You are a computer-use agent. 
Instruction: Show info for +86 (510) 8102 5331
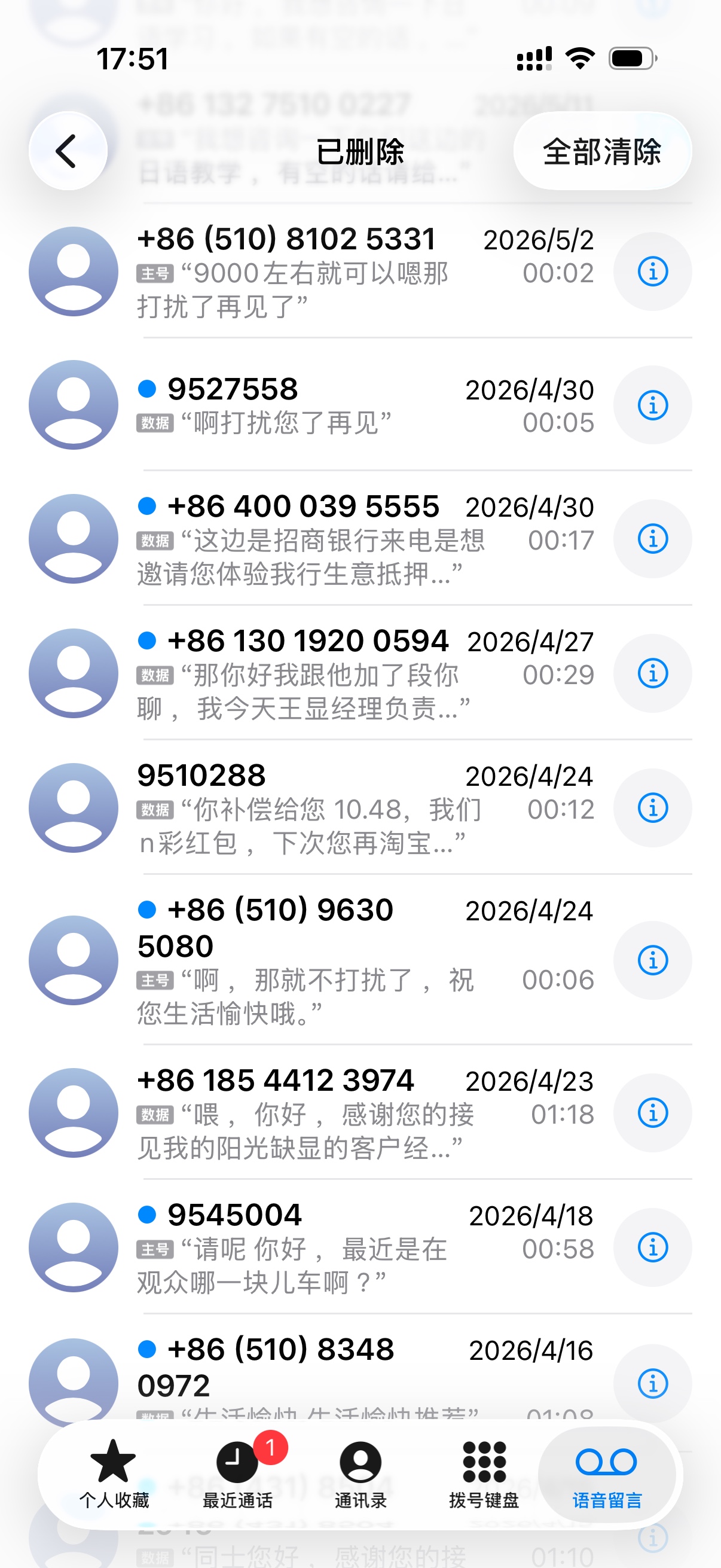pos(652,271)
